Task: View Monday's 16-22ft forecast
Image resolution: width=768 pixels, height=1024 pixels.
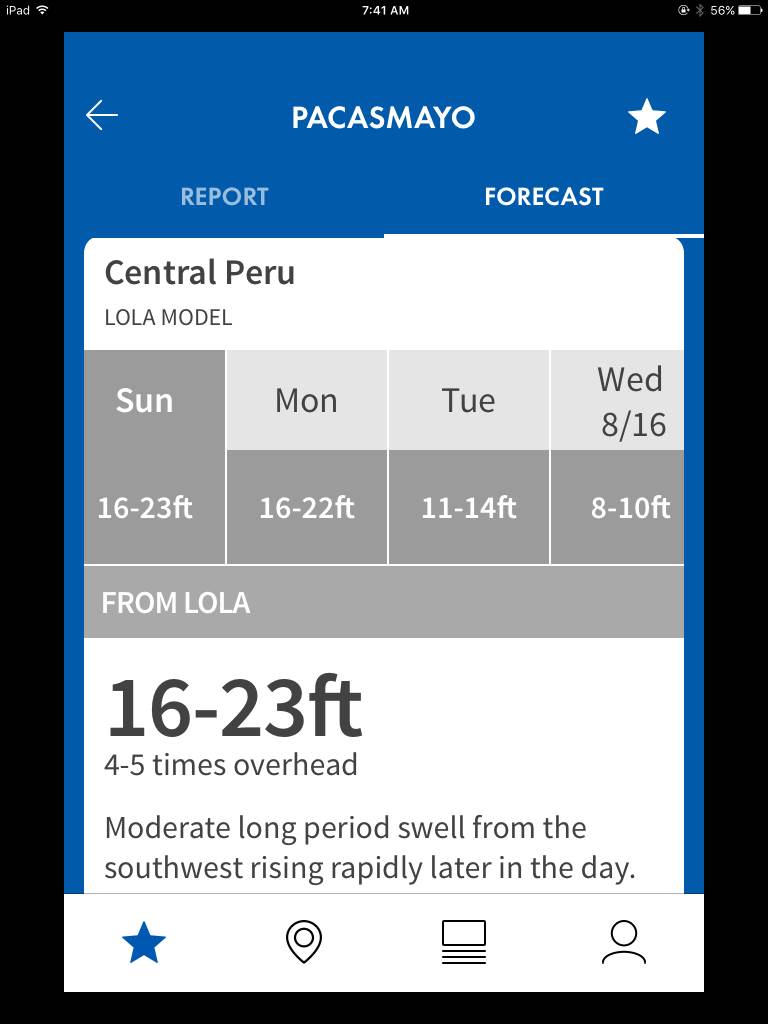Action: click(x=307, y=457)
